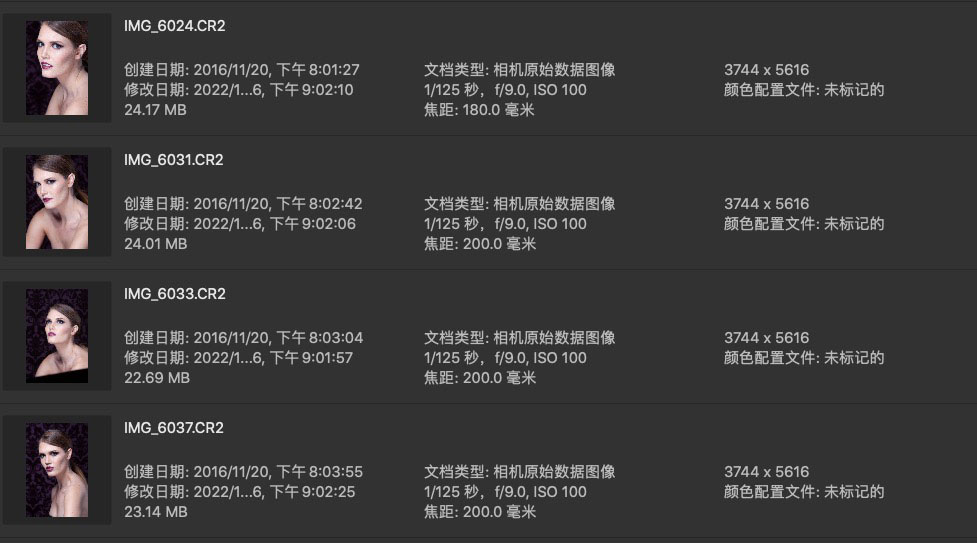Tap the IMG_6037.CR2 file row
977x543 pixels.
coord(174,428)
